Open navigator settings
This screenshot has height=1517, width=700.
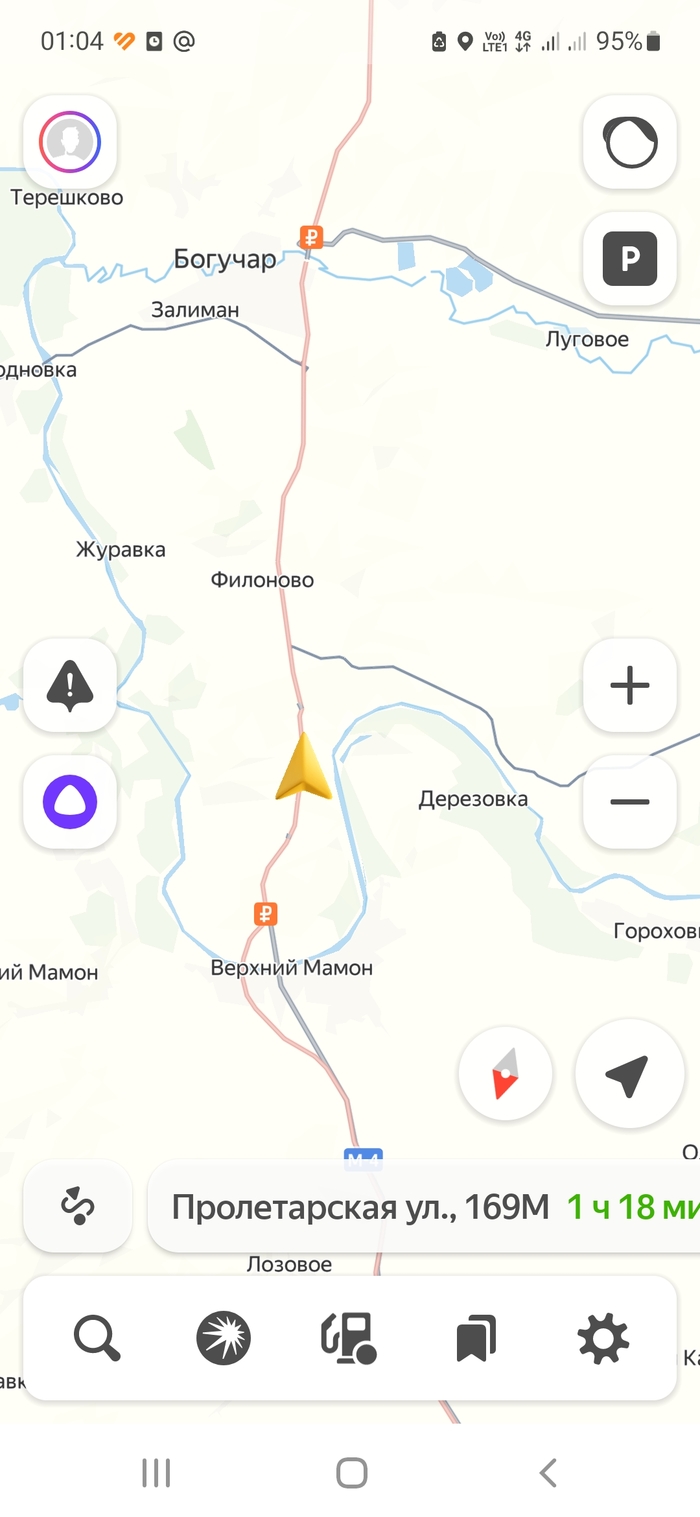pos(603,1338)
